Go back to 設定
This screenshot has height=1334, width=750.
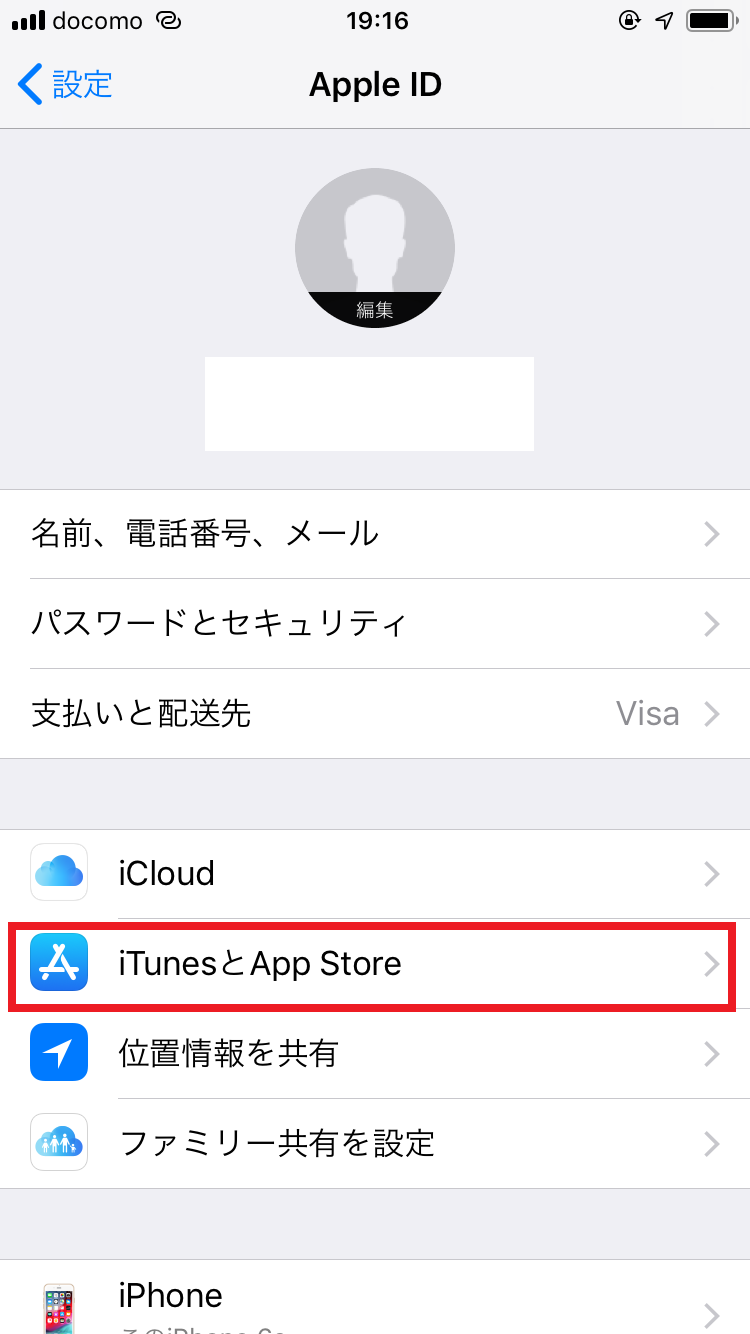pos(66,84)
